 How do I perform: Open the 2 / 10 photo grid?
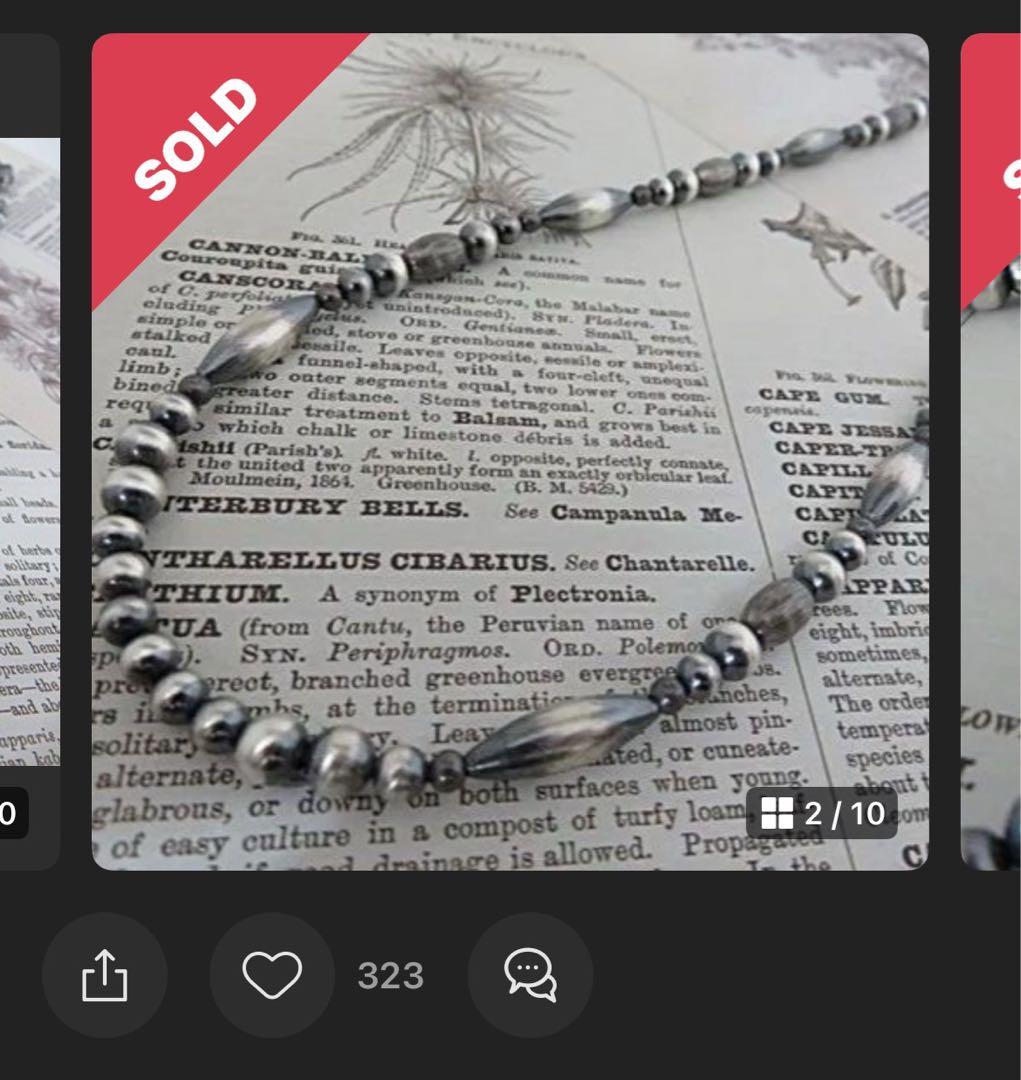(x=822, y=813)
